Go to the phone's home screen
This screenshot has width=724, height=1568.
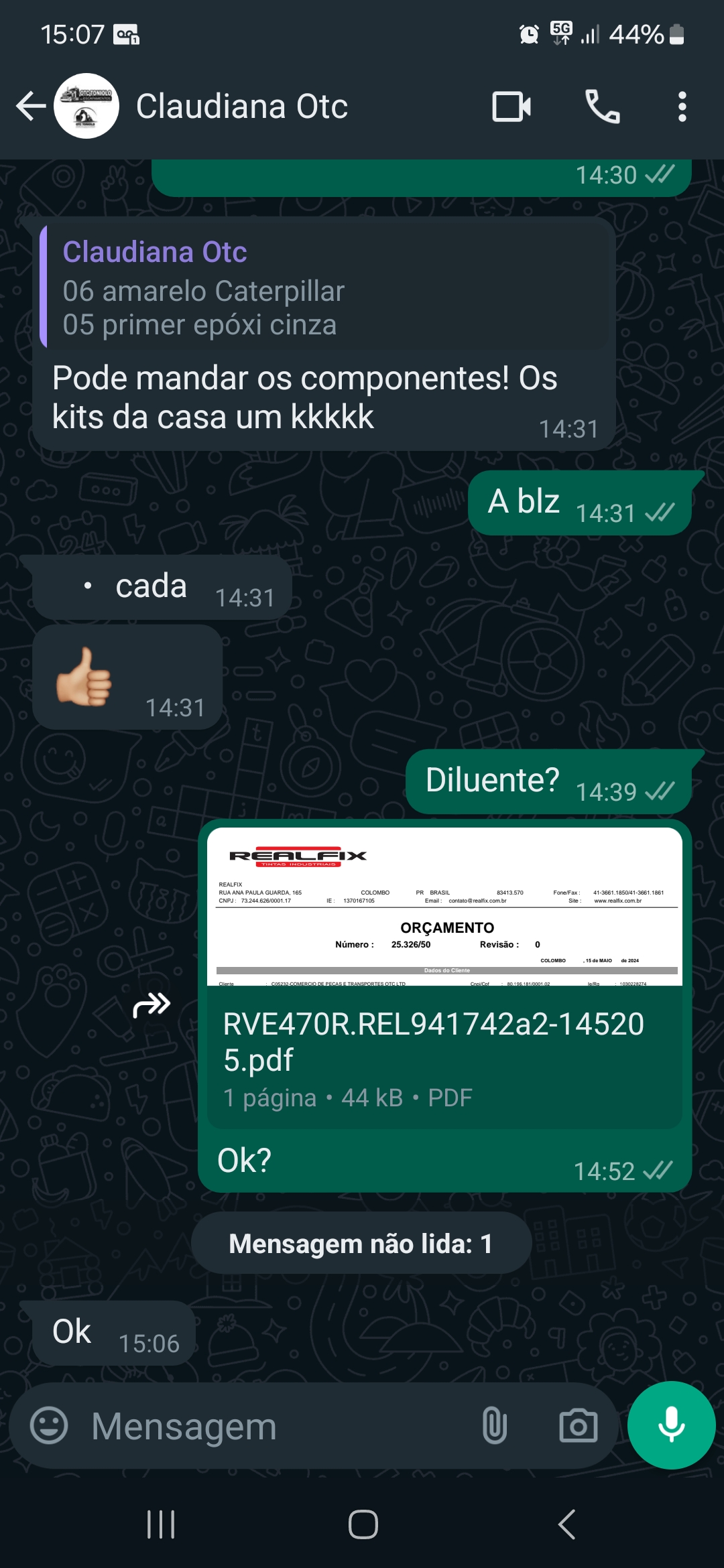pos(363,1524)
